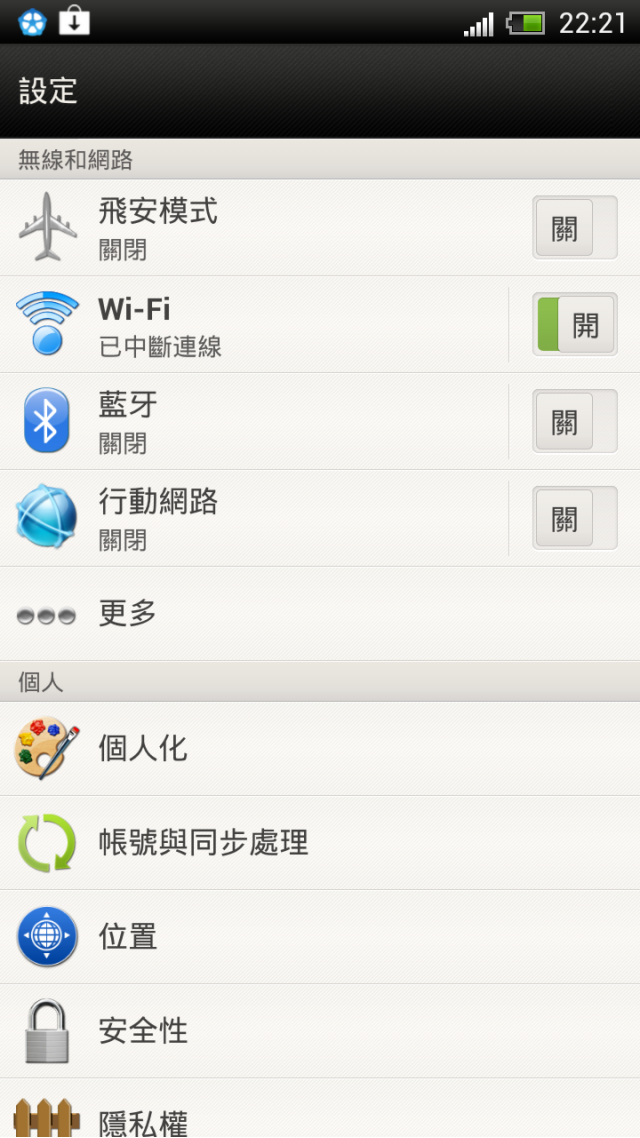Open 藍牙 Bluetooth settings row
Viewport: 640px width, 1138px height.
tap(250, 421)
